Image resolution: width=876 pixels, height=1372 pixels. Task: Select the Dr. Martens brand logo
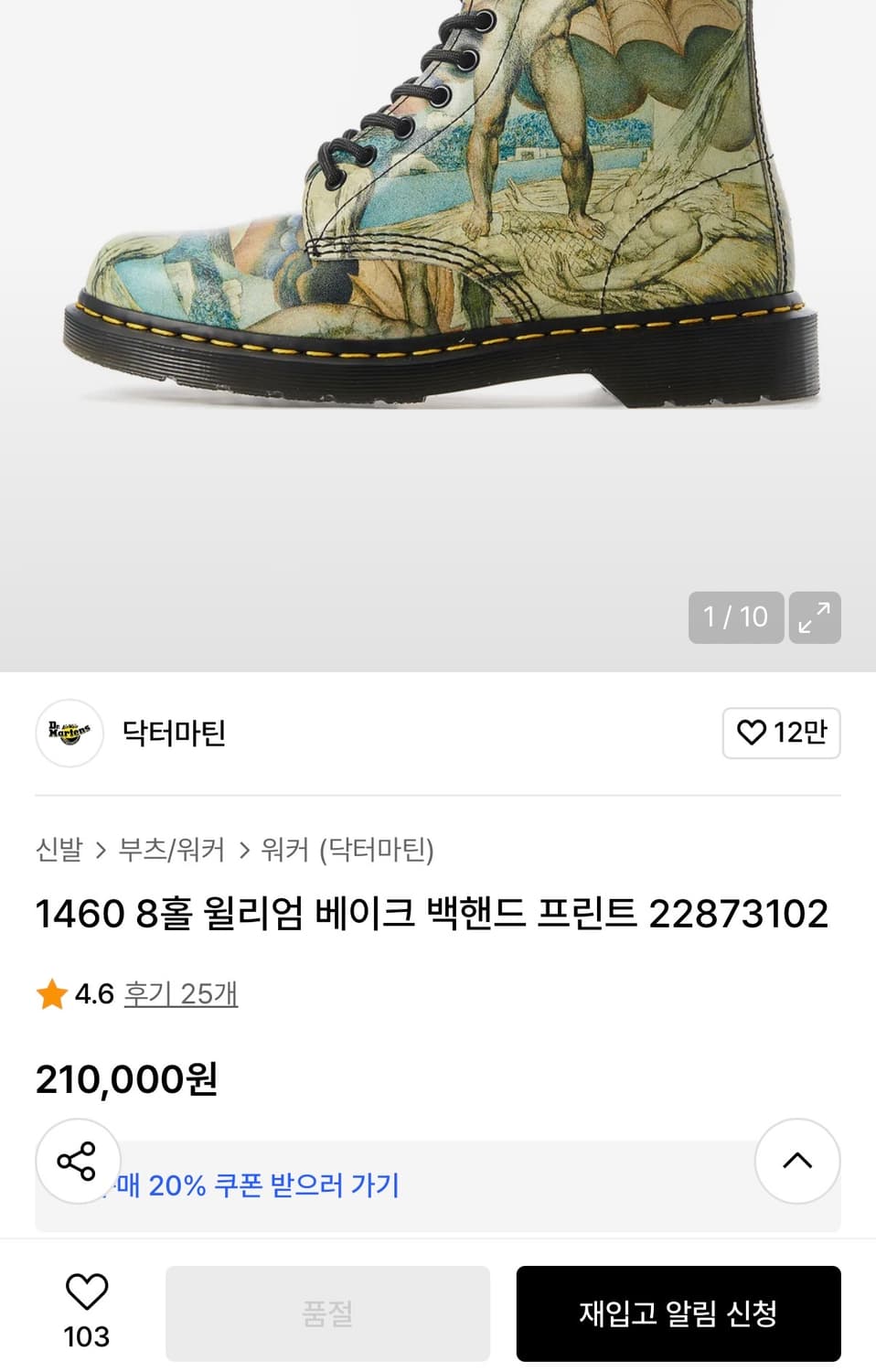pyautogui.click(x=69, y=734)
